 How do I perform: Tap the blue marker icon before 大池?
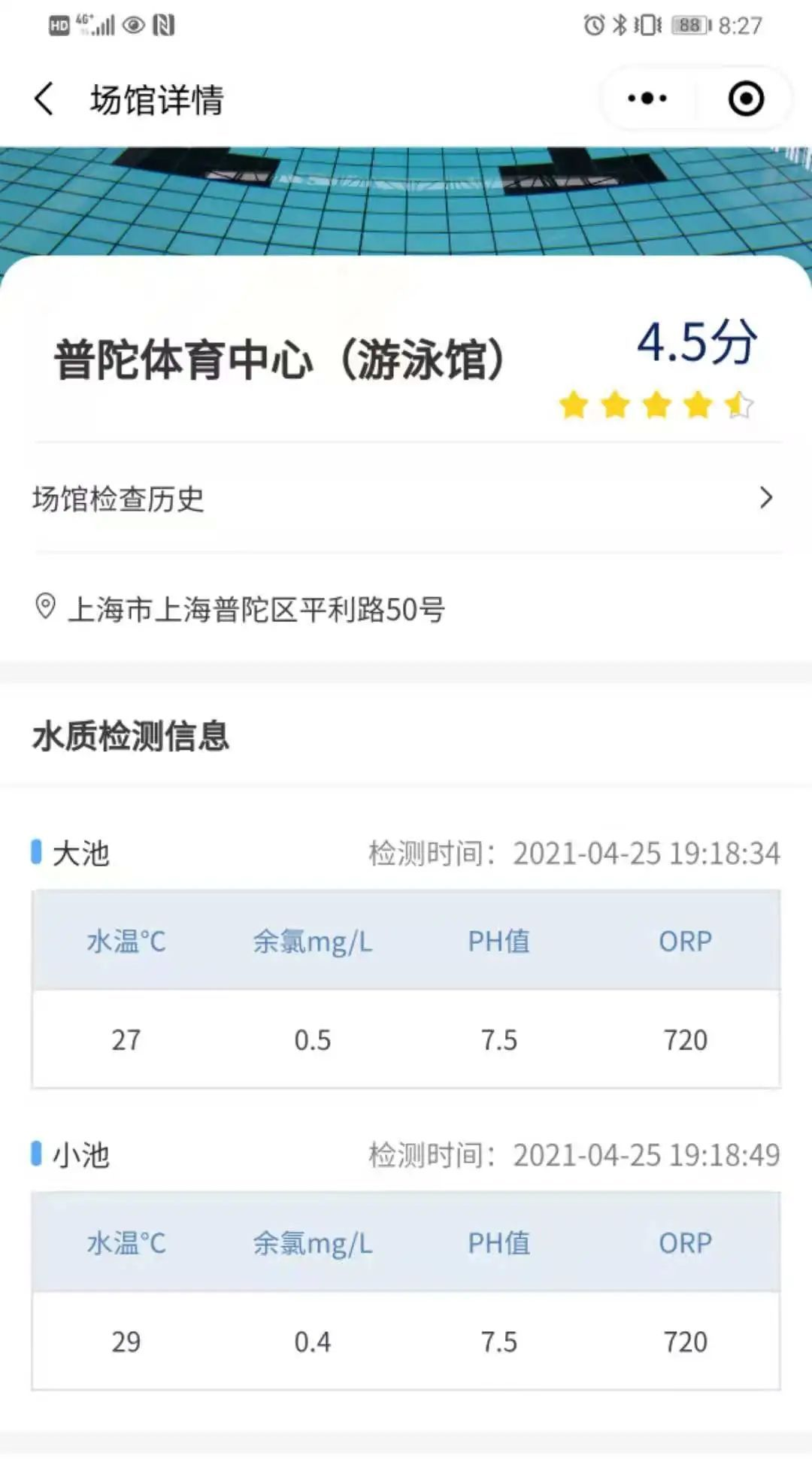point(35,853)
